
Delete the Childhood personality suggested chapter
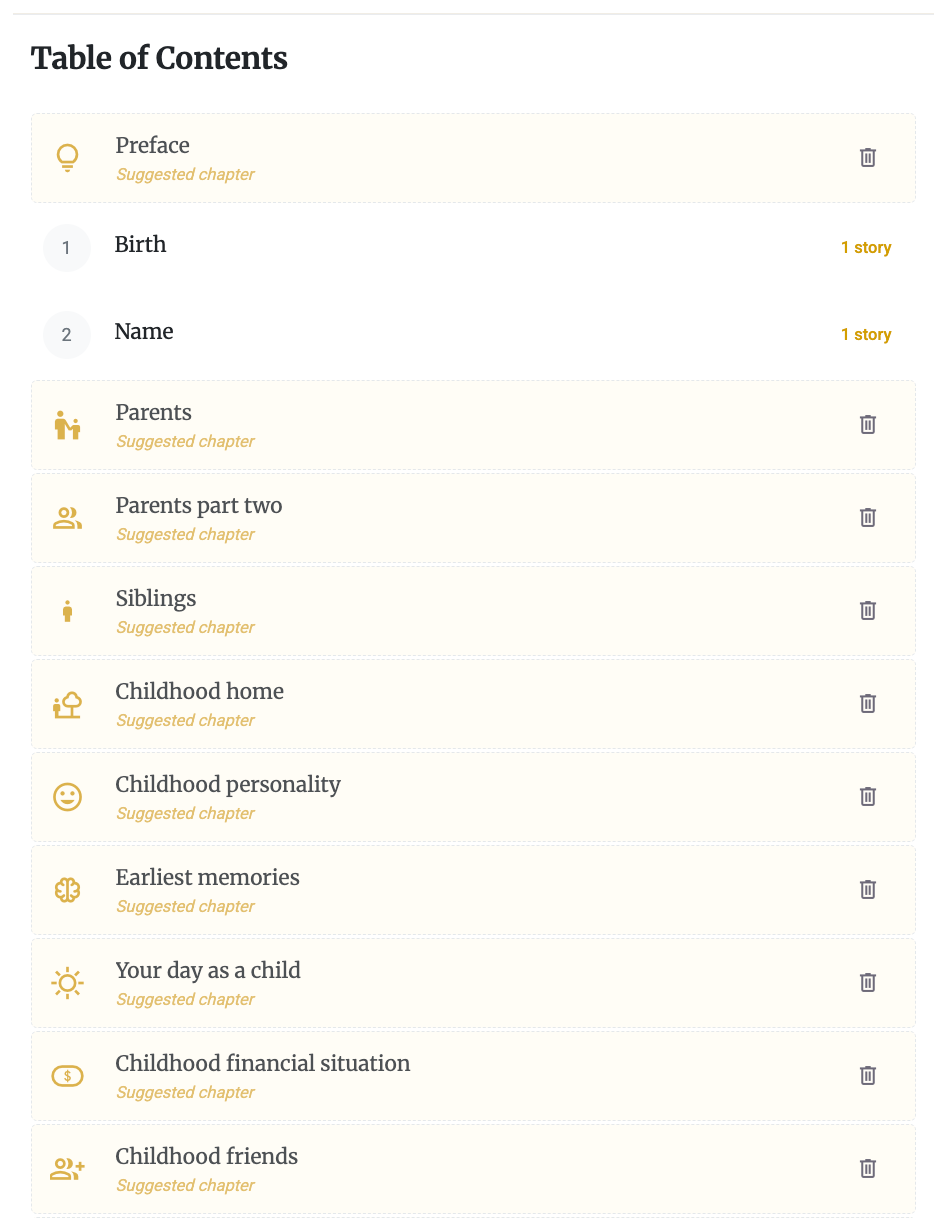867,797
